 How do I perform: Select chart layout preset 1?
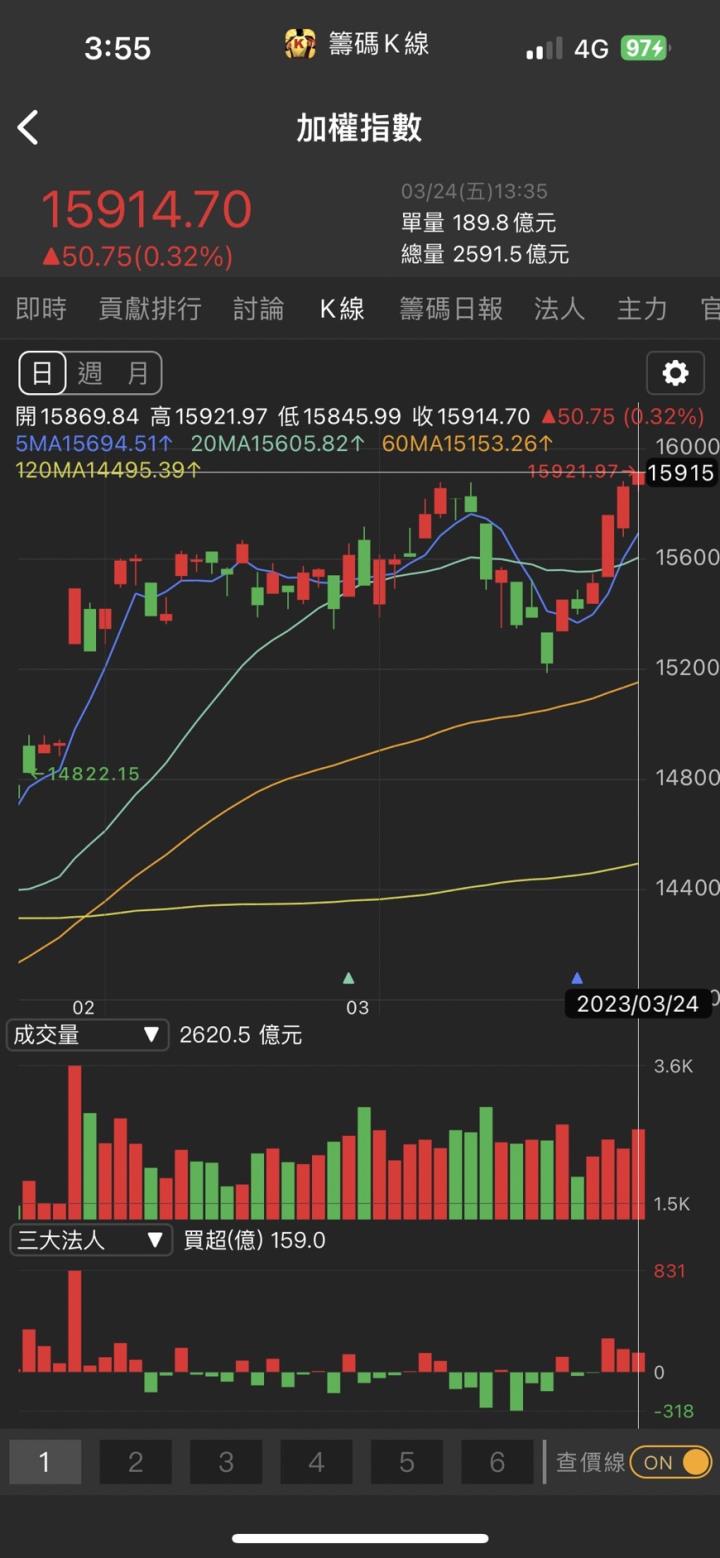(x=45, y=1462)
